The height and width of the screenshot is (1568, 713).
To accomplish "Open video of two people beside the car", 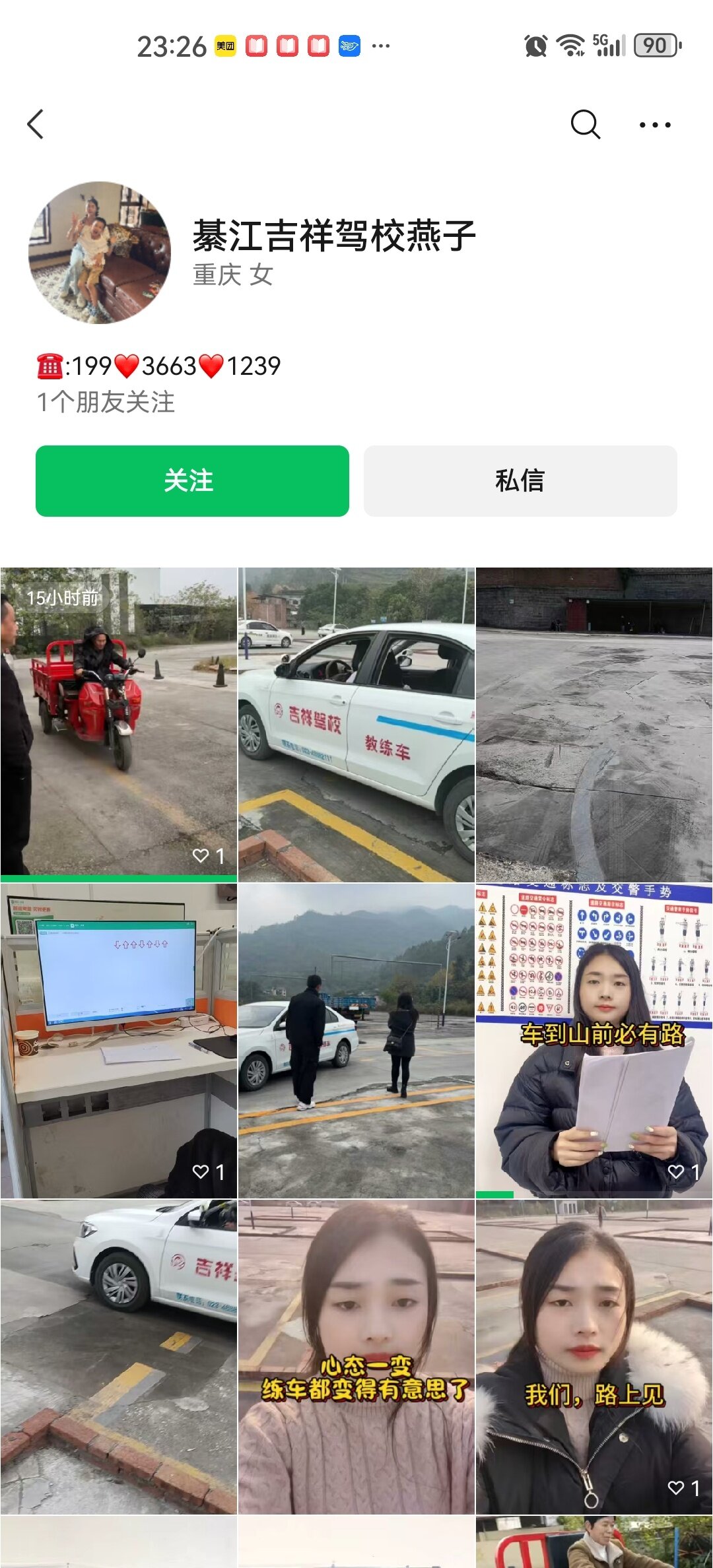I will [356, 1041].
